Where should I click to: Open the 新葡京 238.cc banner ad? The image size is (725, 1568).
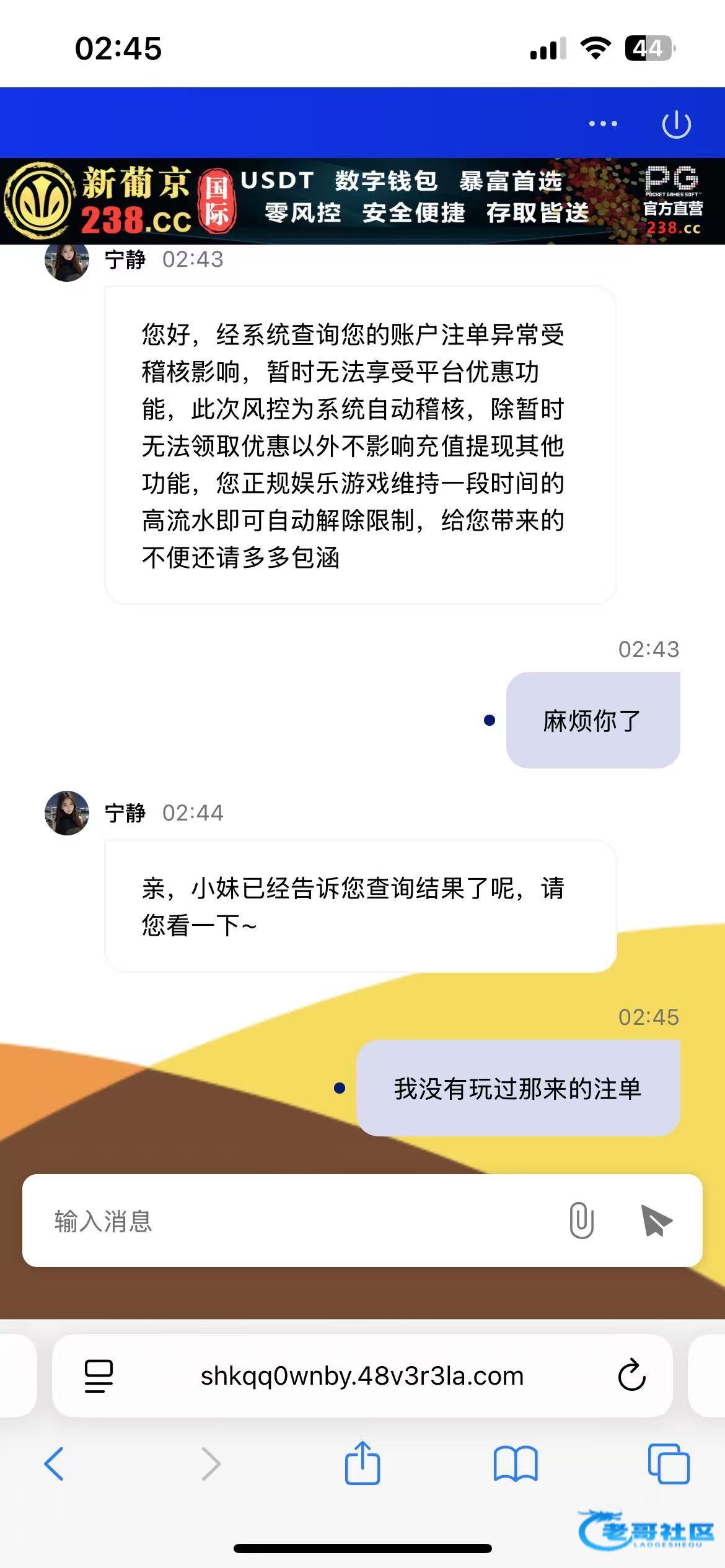click(x=362, y=201)
